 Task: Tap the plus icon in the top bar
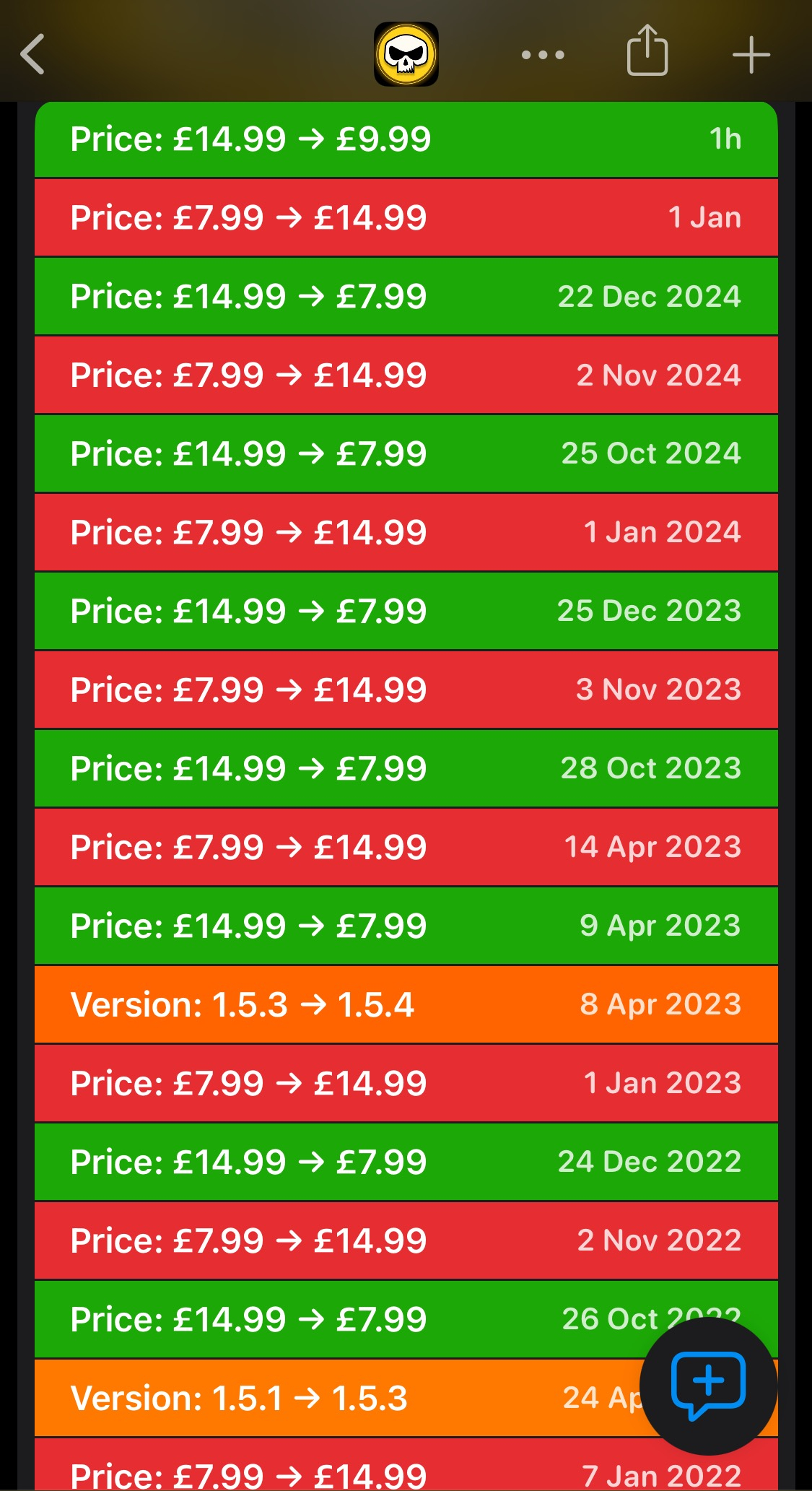(x=751, y=55)
